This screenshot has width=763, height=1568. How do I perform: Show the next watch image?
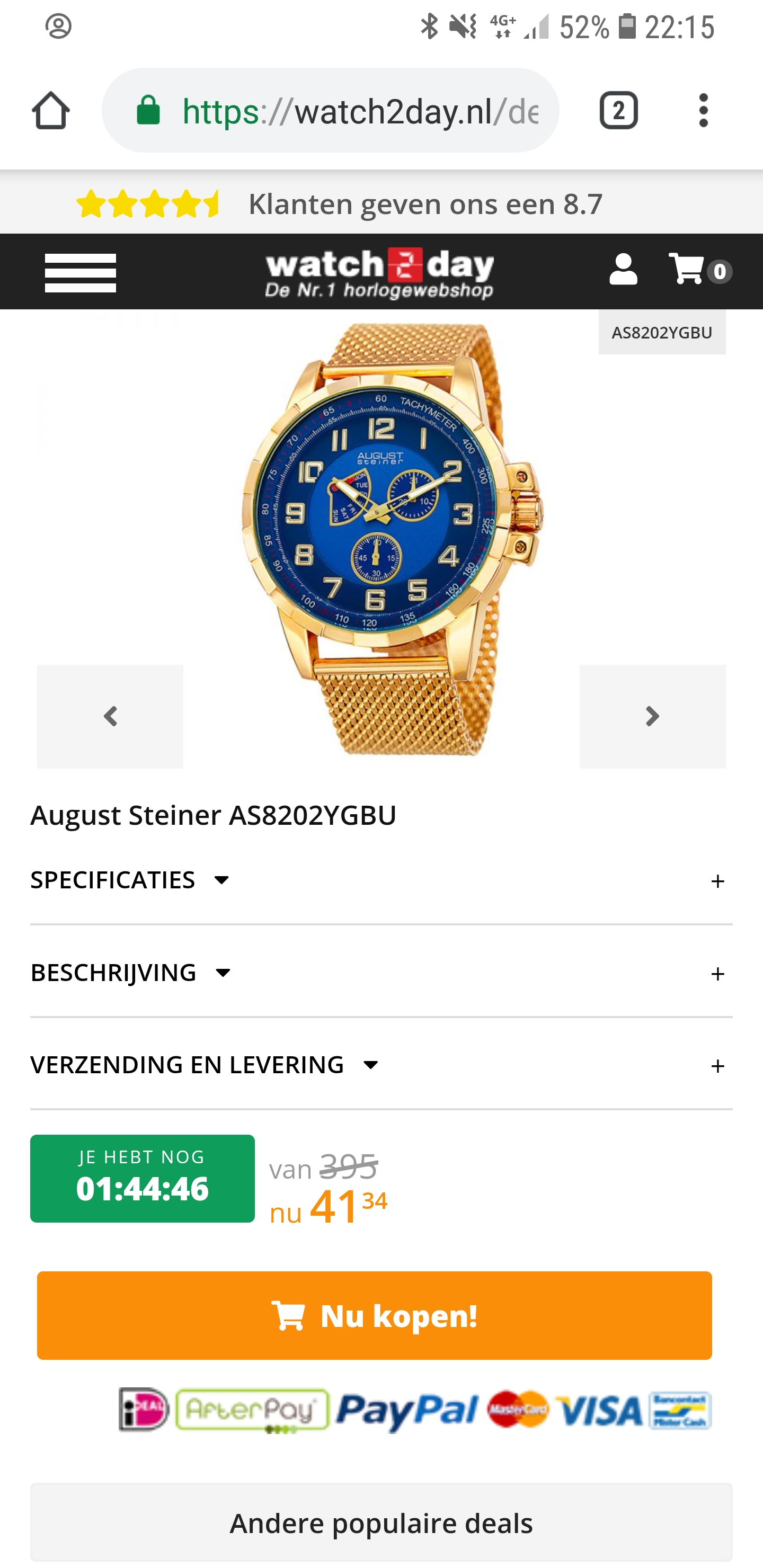652,716
